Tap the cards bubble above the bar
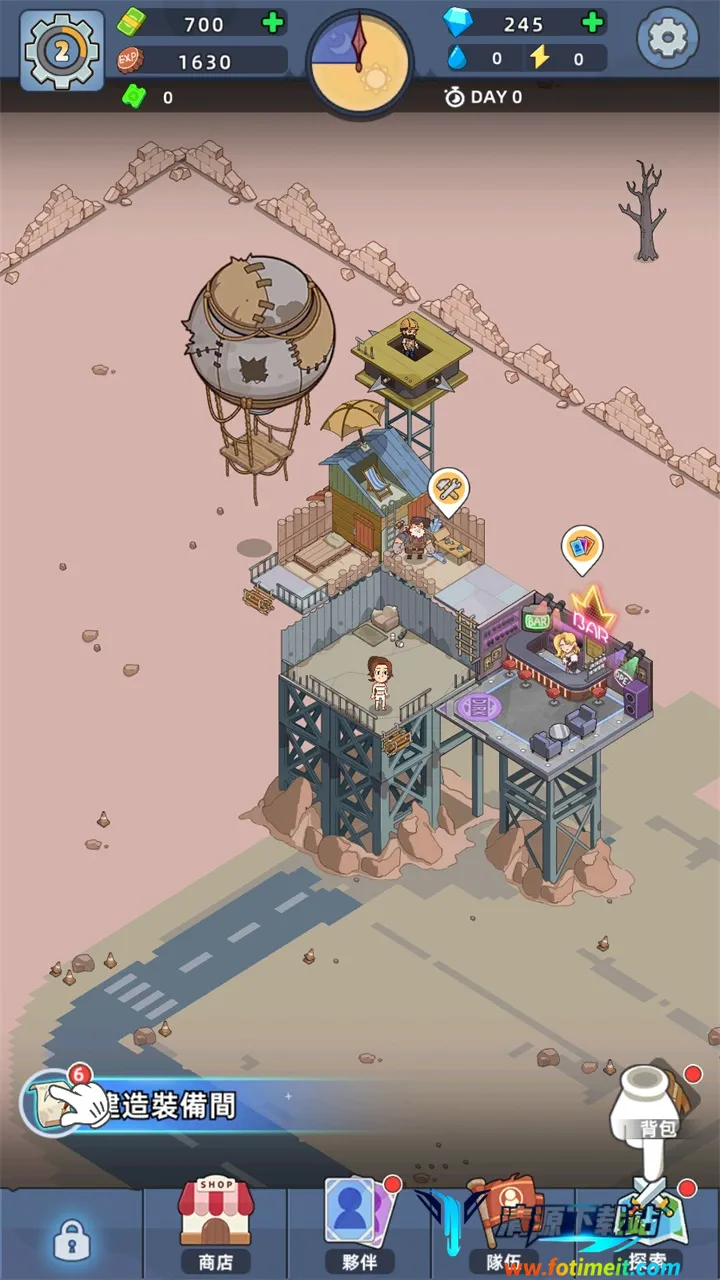The image size is (720, 1280). coord(582,548)
